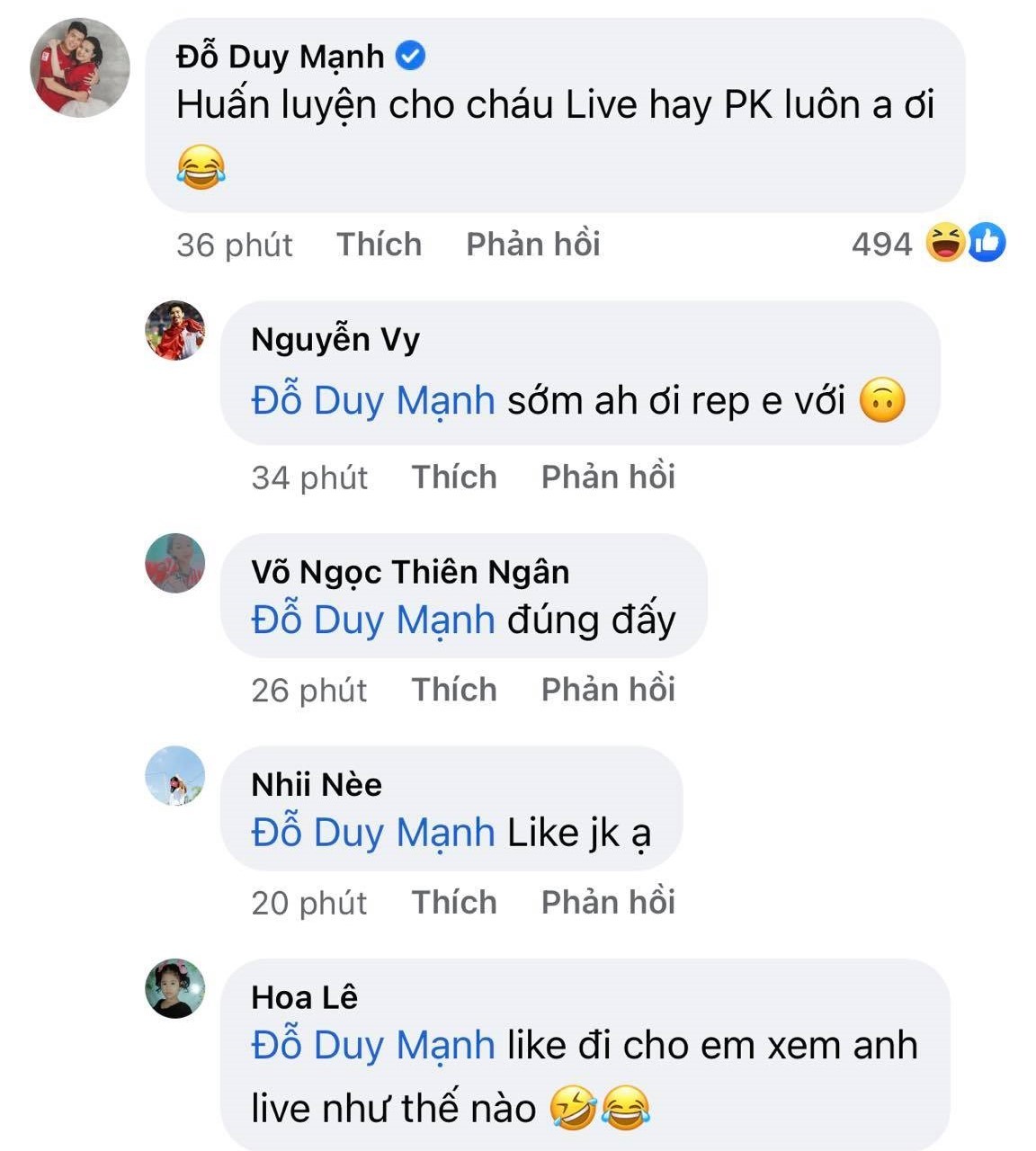Like Nguyễn Vy's reply
Image resolution: width=1036 pixels, height=1151 pixels.
click(453, 477)
